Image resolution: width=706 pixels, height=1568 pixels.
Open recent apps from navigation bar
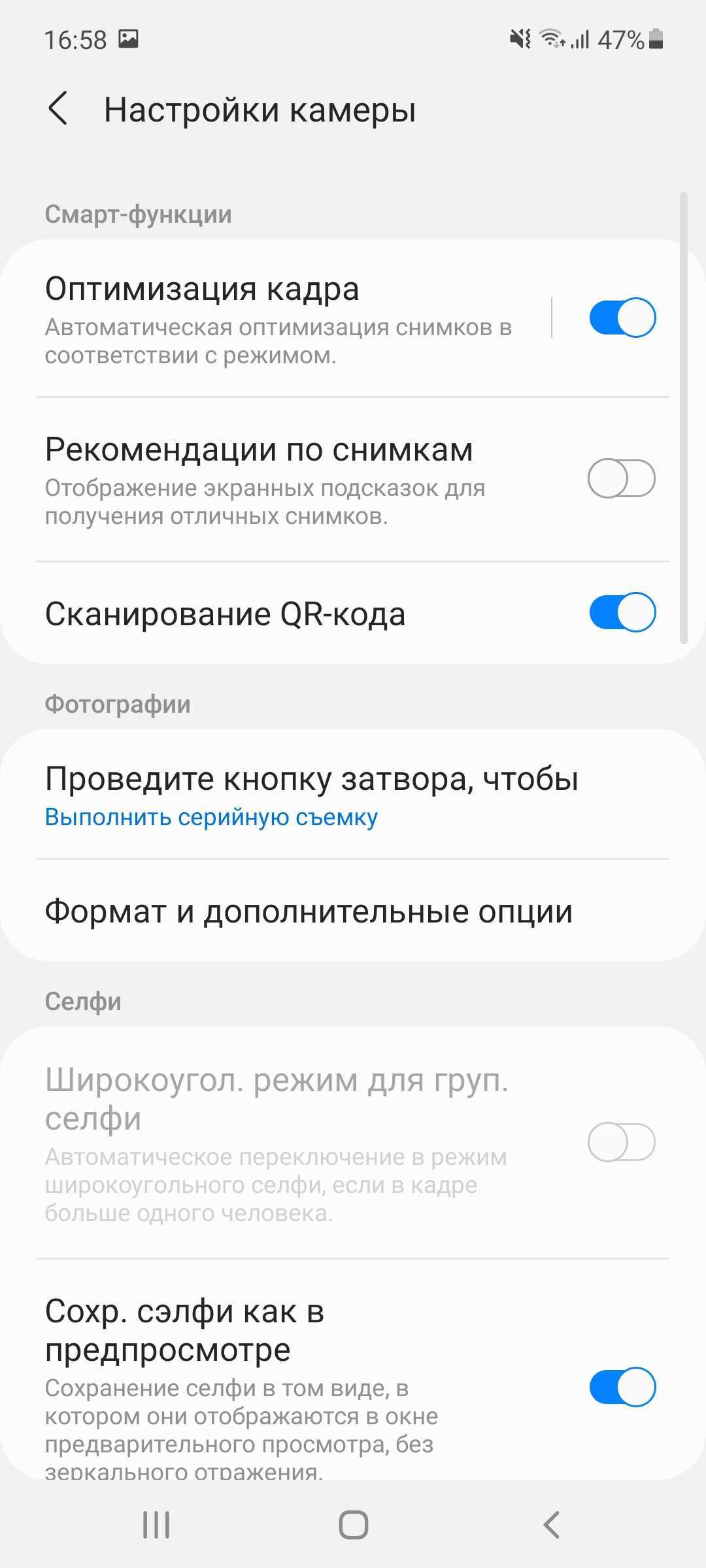pyautogui.click(x=156, y=1526)
